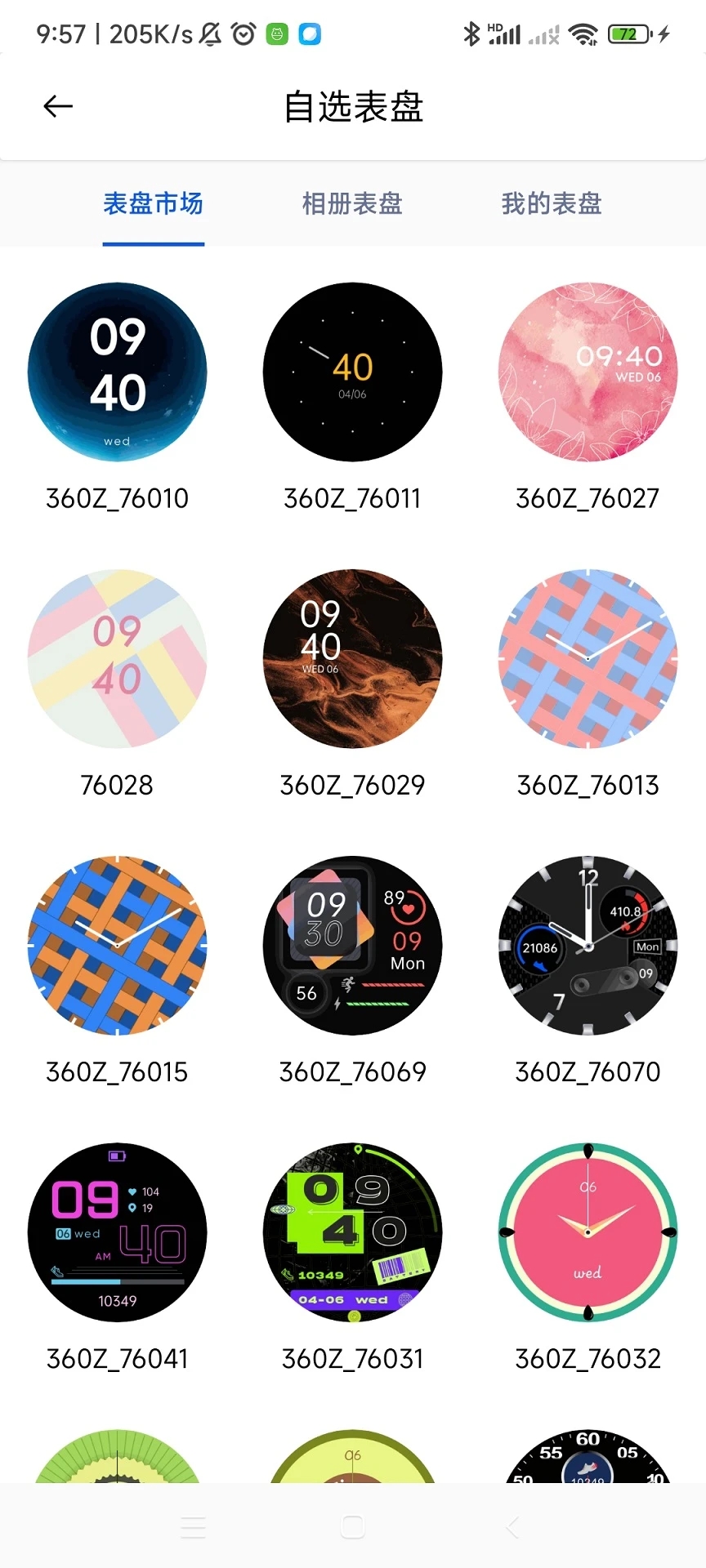The height and width of the screenshot is (1568, 706).
Task: Open watch face 360Z_76069
Action: (352, 946)
